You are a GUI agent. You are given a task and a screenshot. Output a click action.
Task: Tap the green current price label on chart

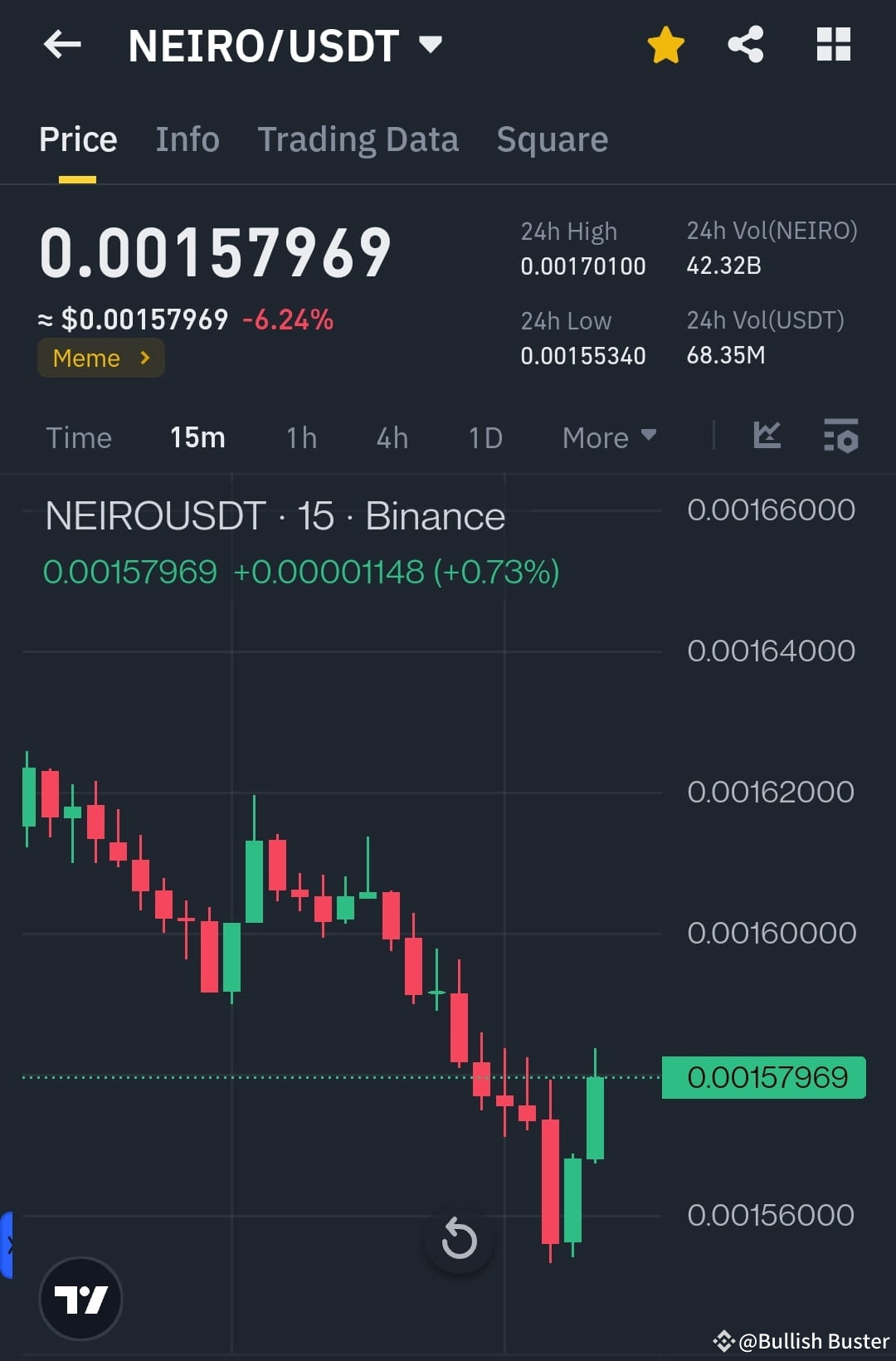tap(762, 1077)
